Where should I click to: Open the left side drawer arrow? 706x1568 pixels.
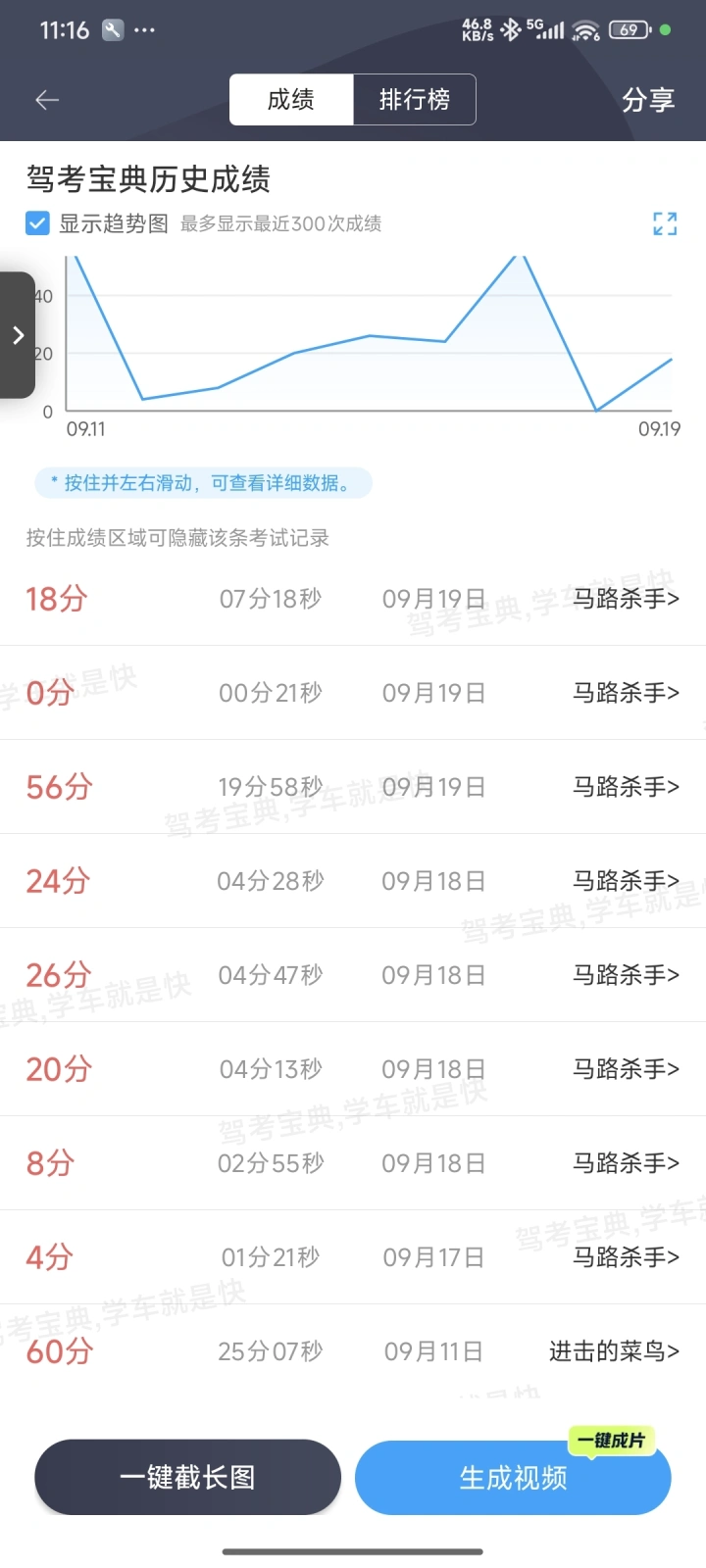coord(18,336)
